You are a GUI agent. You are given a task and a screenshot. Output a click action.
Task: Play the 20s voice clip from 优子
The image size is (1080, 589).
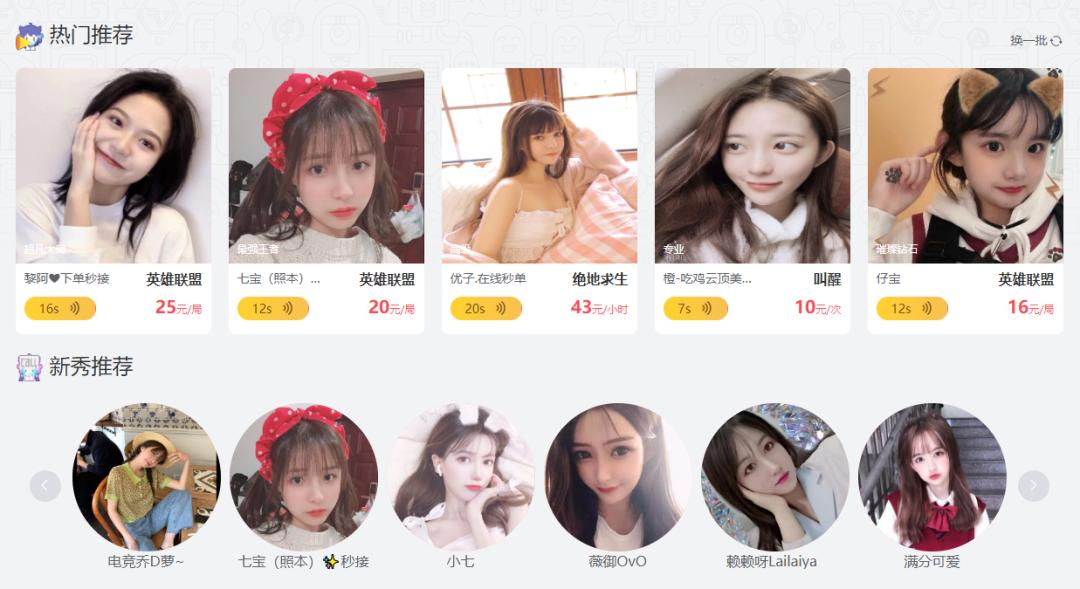486,309
